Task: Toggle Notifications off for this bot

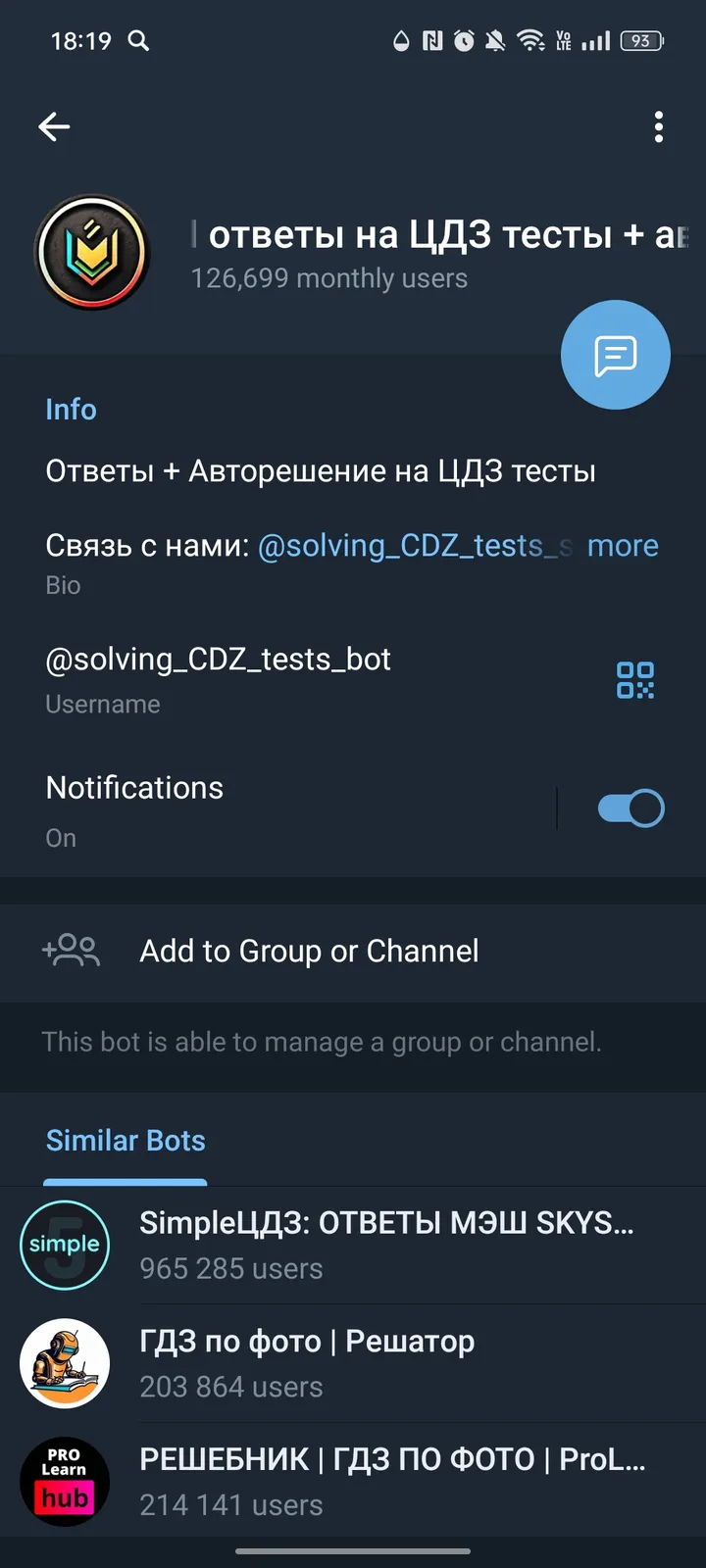Action: point(630,807)
